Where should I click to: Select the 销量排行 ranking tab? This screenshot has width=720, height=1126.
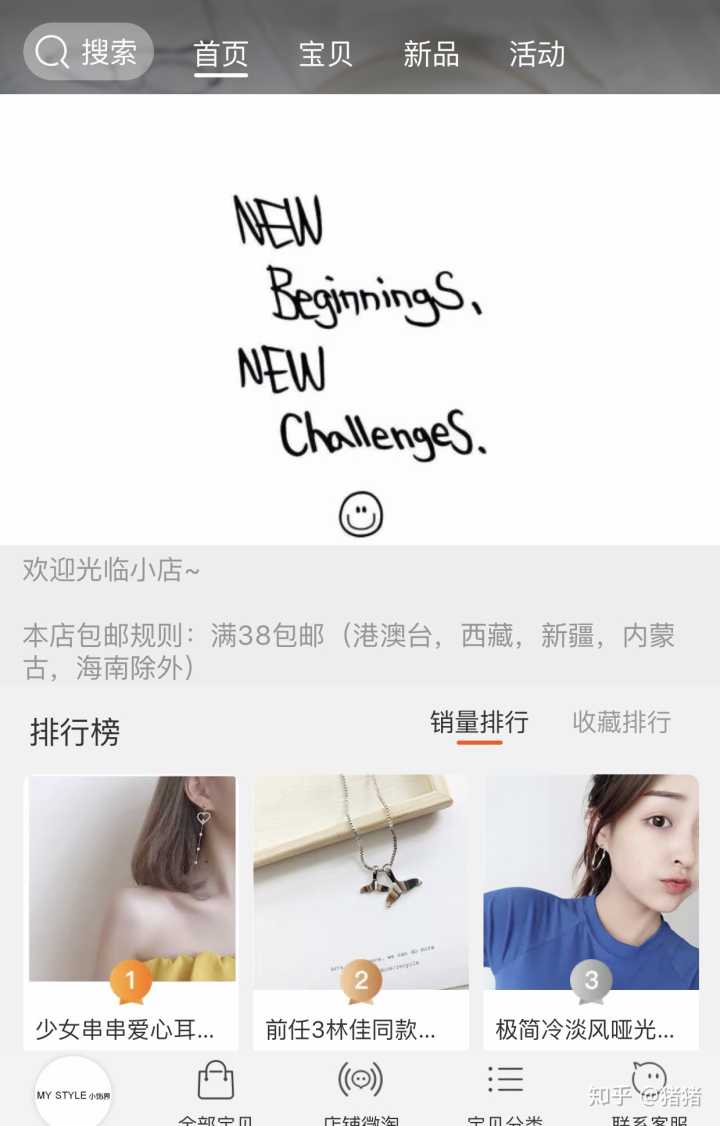(479, 722)
